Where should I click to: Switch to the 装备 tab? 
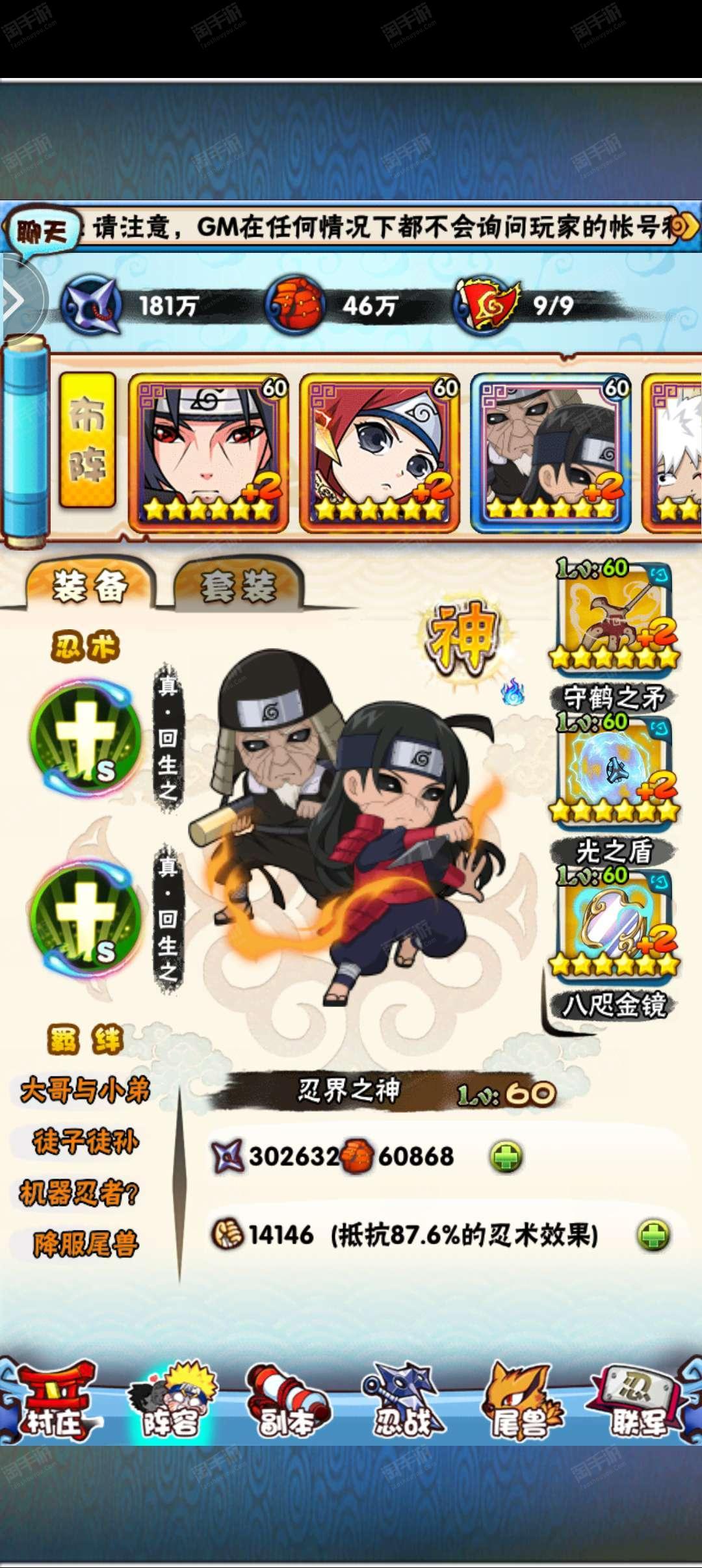coord(90,586)
